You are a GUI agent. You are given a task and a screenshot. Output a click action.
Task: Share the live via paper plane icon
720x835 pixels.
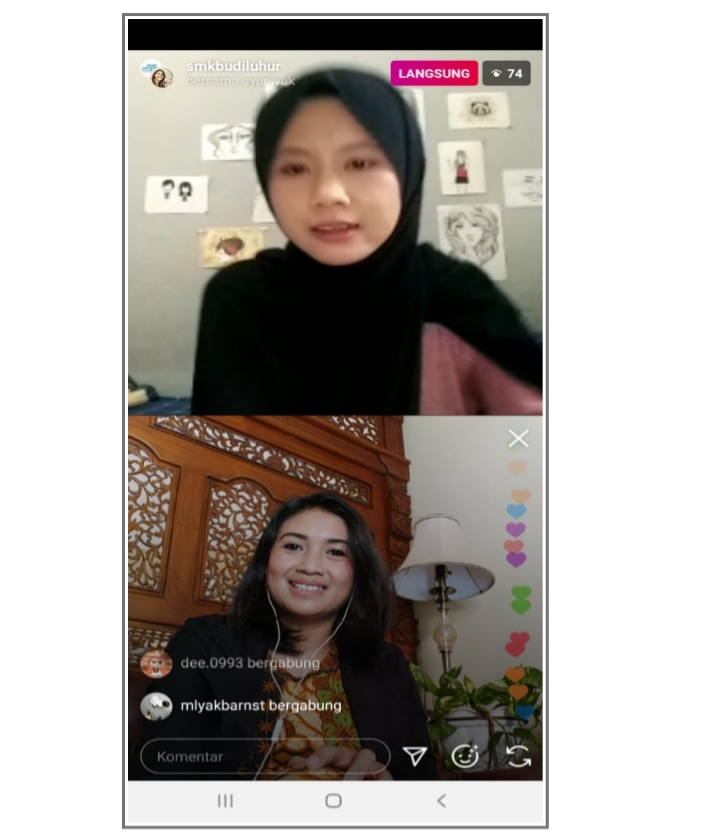415,757
